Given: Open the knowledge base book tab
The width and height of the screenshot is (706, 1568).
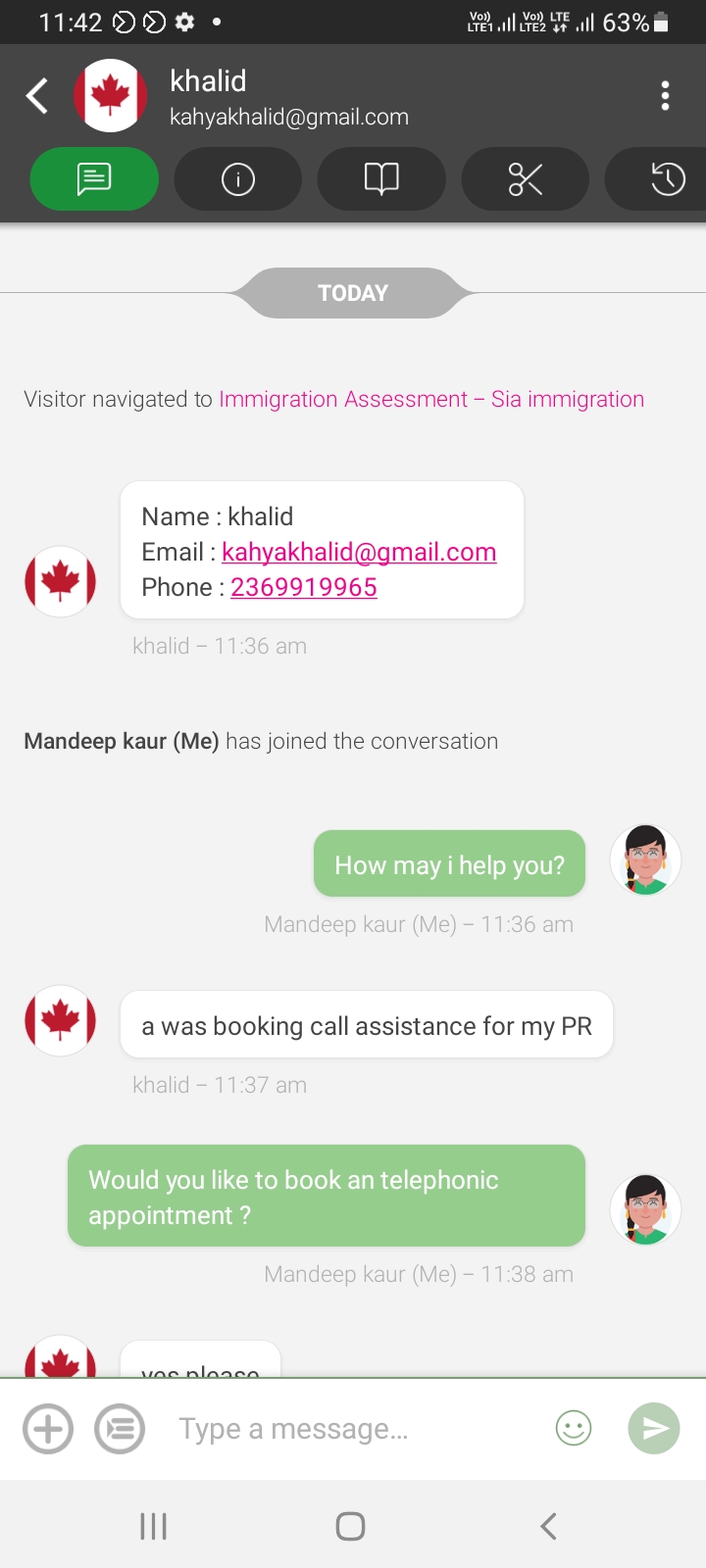Looking at the screenshot, I should 381,179.
